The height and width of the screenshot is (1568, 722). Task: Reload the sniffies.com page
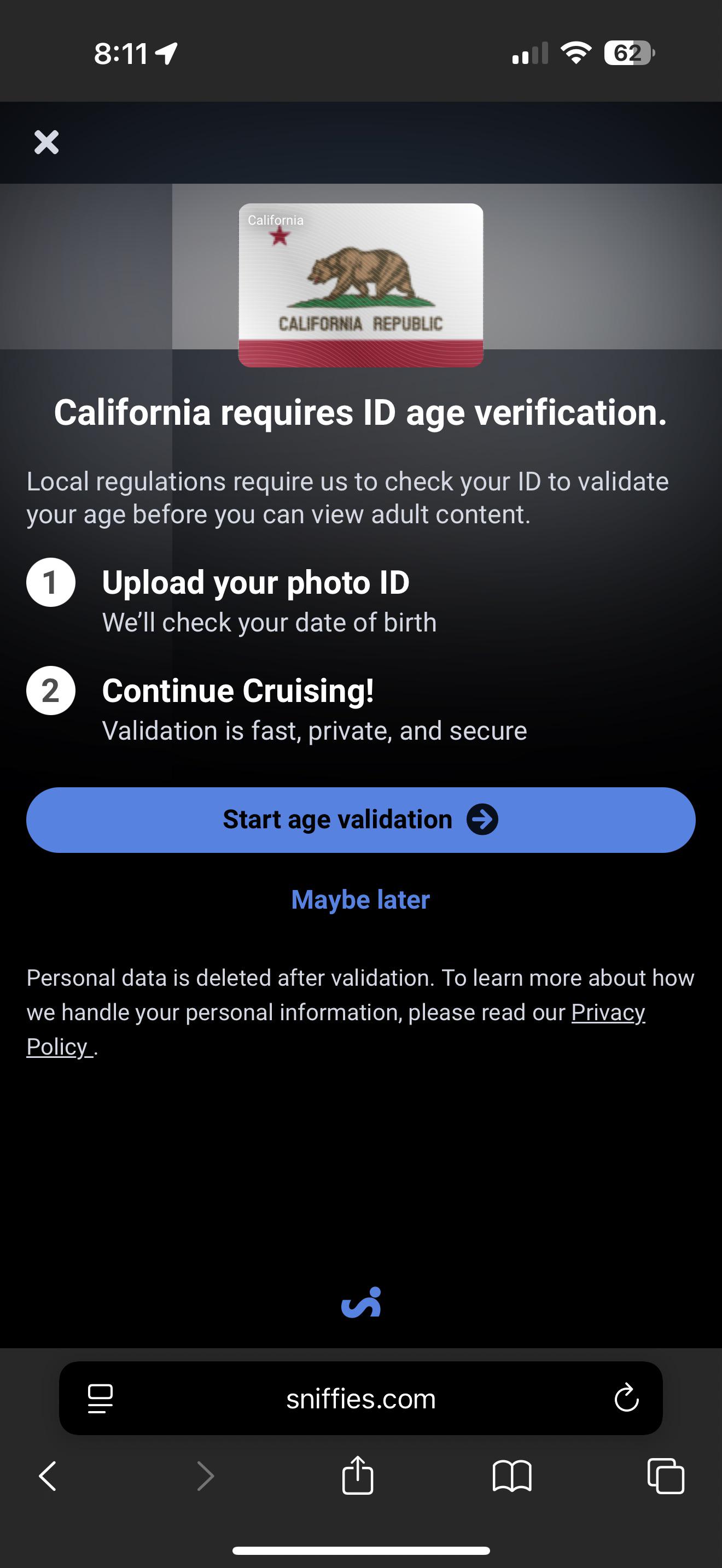[626, 1398]
